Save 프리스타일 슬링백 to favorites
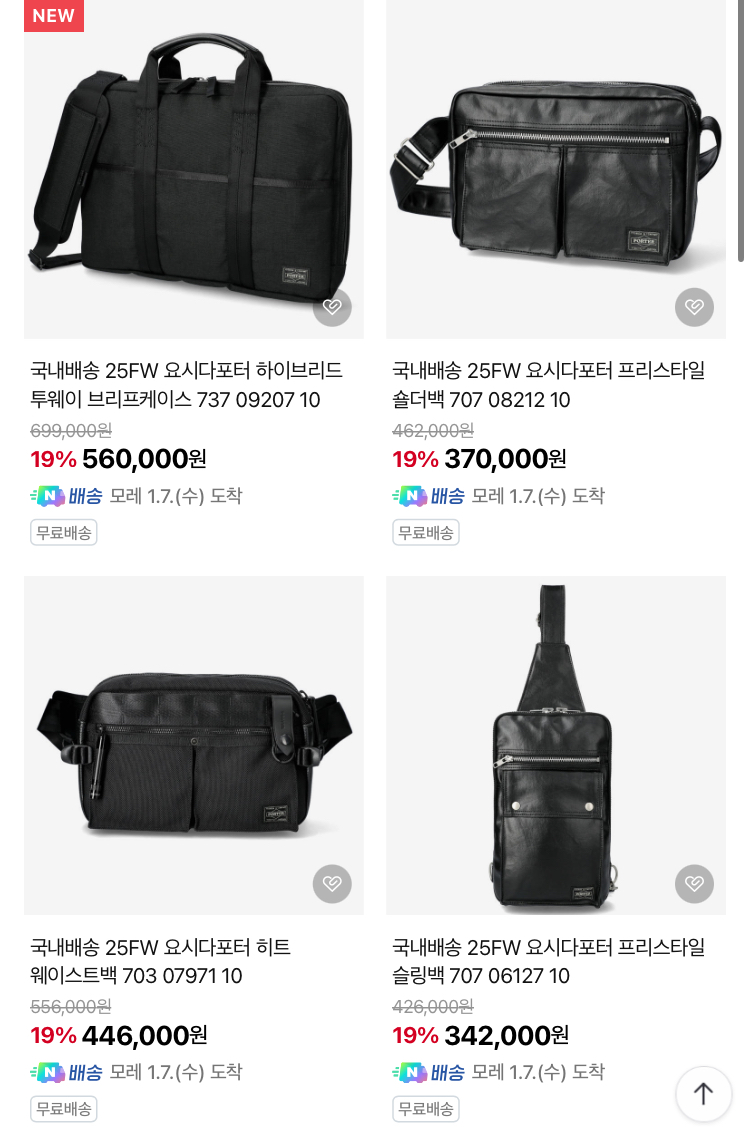Screen dimensions: 750x1146 [x=694, y=884]
